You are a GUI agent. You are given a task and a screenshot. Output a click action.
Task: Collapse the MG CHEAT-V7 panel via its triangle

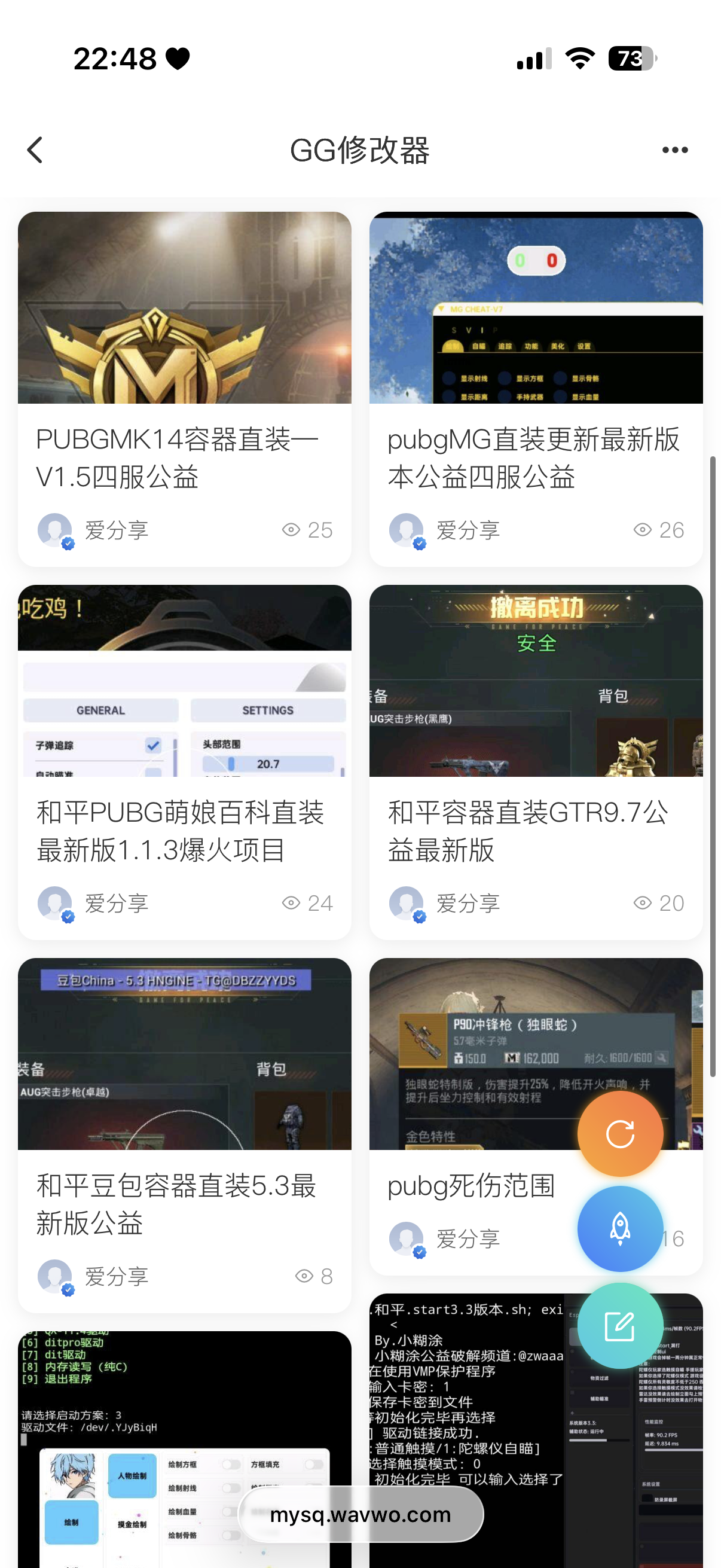441,308
